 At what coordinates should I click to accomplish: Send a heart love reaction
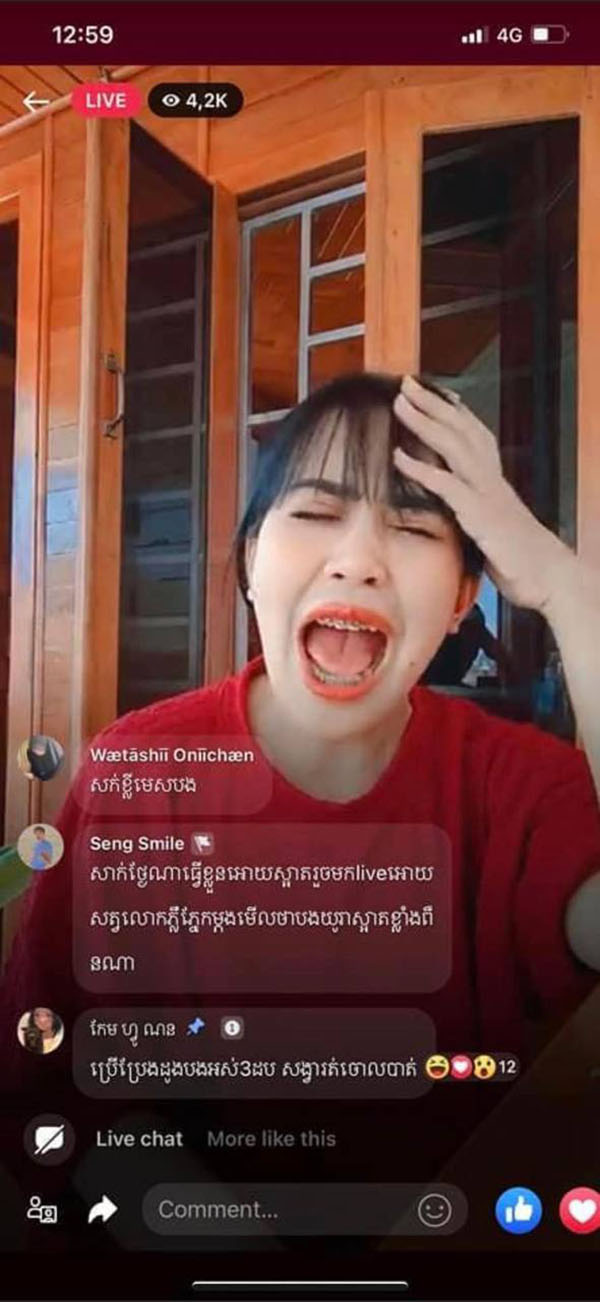581,1211
